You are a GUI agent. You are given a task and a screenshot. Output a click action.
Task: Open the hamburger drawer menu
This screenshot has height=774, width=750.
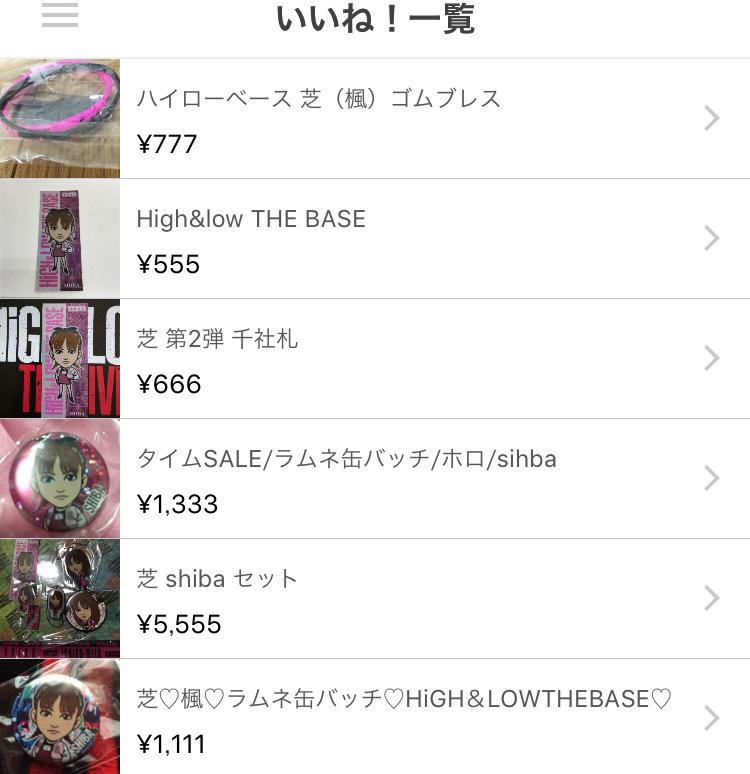60,16
